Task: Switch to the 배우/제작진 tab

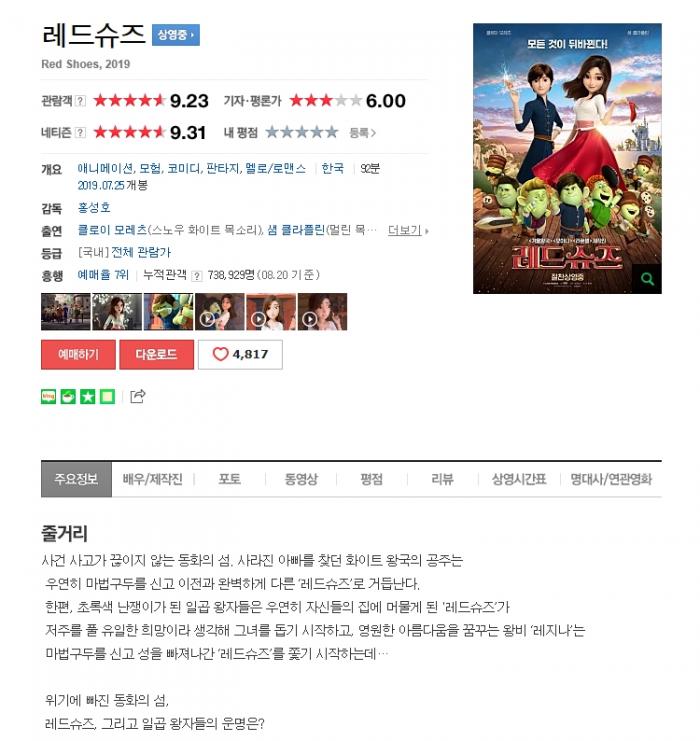Action: tap(152, 479)
